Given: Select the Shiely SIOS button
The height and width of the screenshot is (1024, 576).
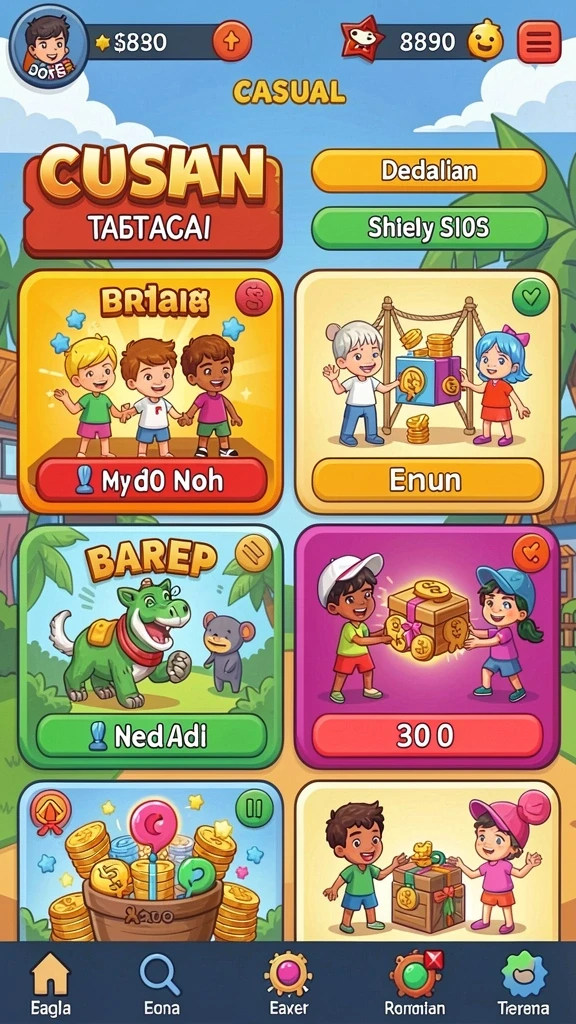Looking at the screenshot, I should tap(429, 228).
